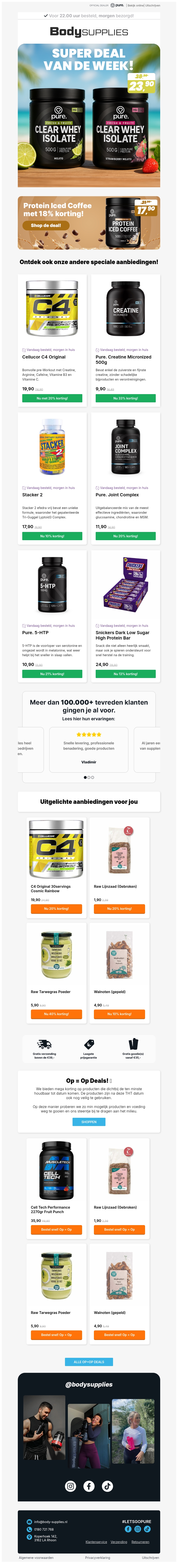The width and height of the screenshot is (178, 1568).
Task: Open the Klantenservice link
Action: tap(96, 1542)
